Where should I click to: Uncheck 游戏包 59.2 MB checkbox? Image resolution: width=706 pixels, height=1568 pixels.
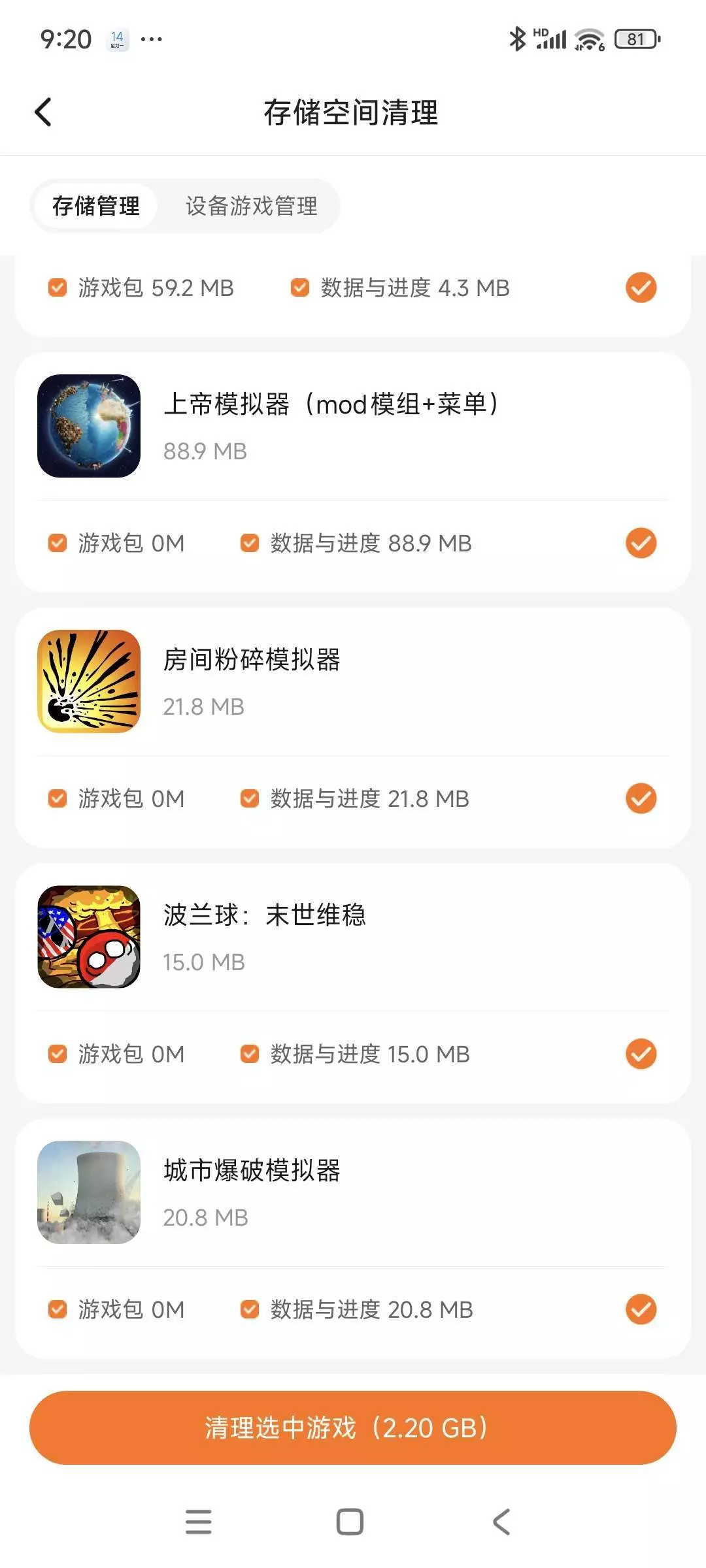[x=58, y=287]
